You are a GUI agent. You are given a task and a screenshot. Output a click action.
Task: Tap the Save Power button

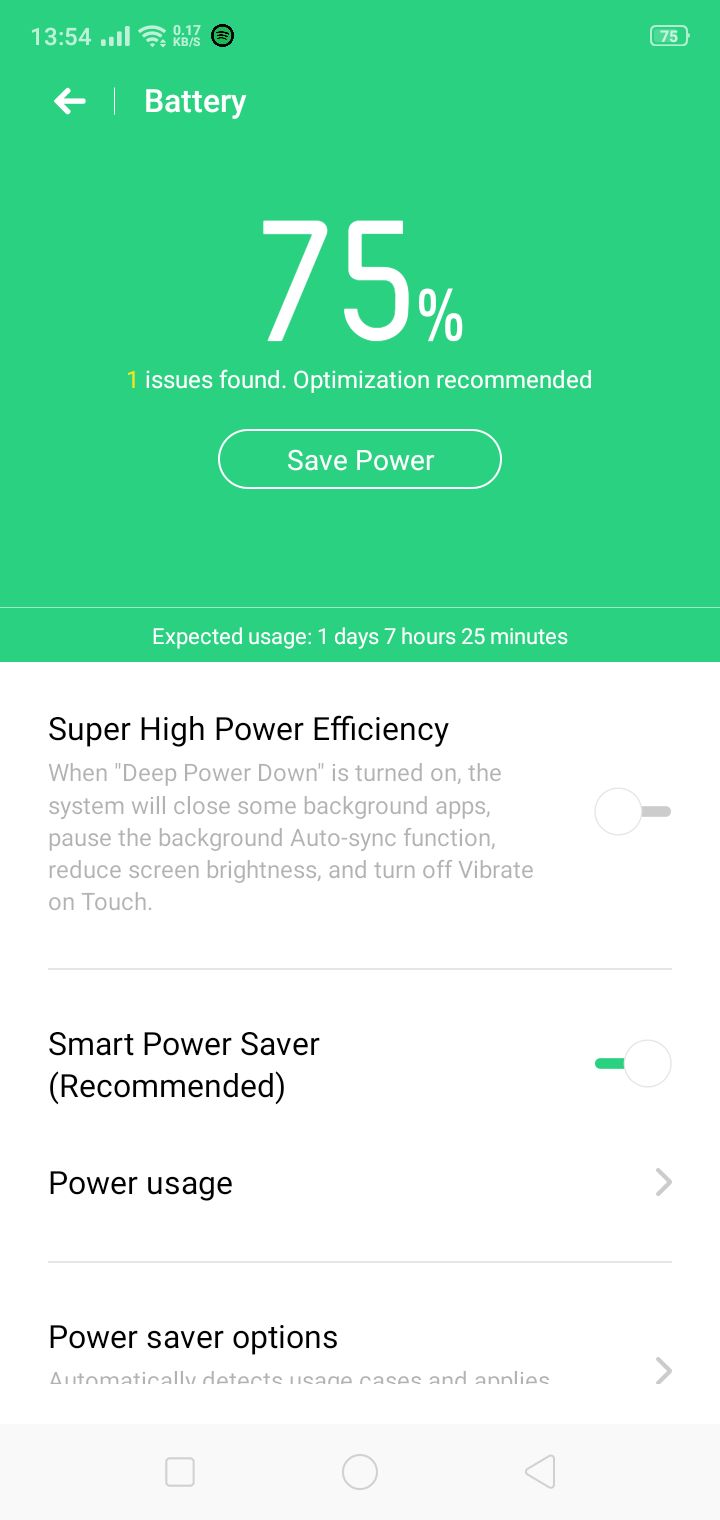(360, 459)
